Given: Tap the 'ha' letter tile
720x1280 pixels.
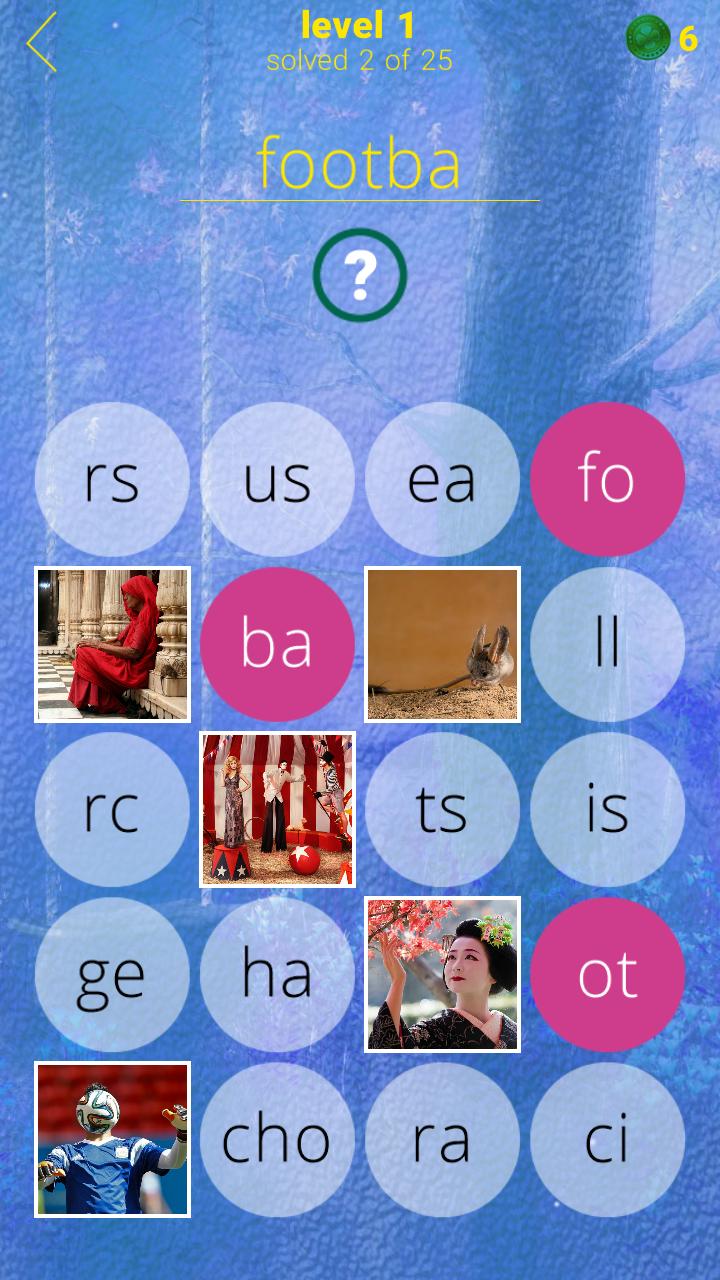Looking at the screenshot, I should click(277, 974).
